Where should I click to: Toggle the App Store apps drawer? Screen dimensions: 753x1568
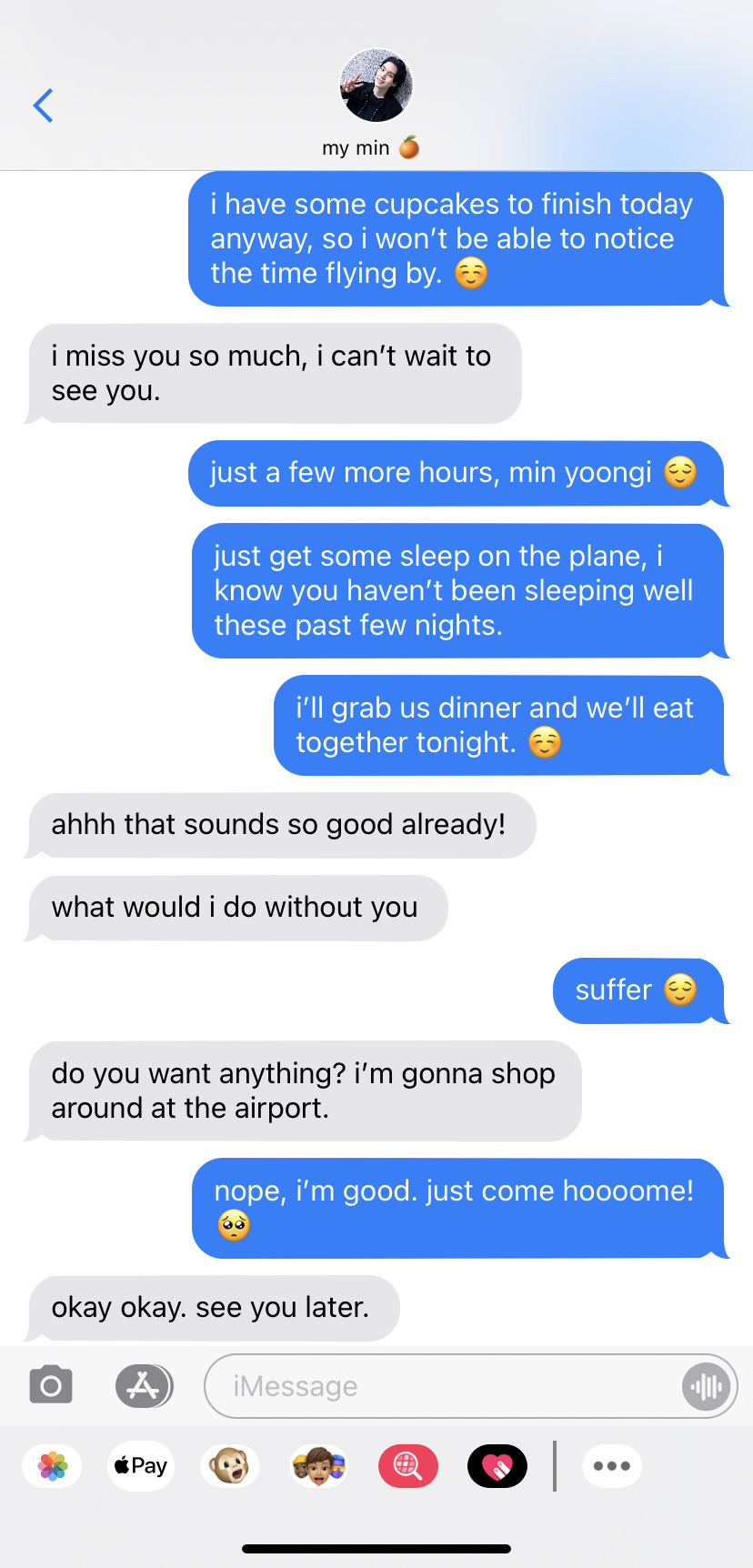[x=144, y=1386]
